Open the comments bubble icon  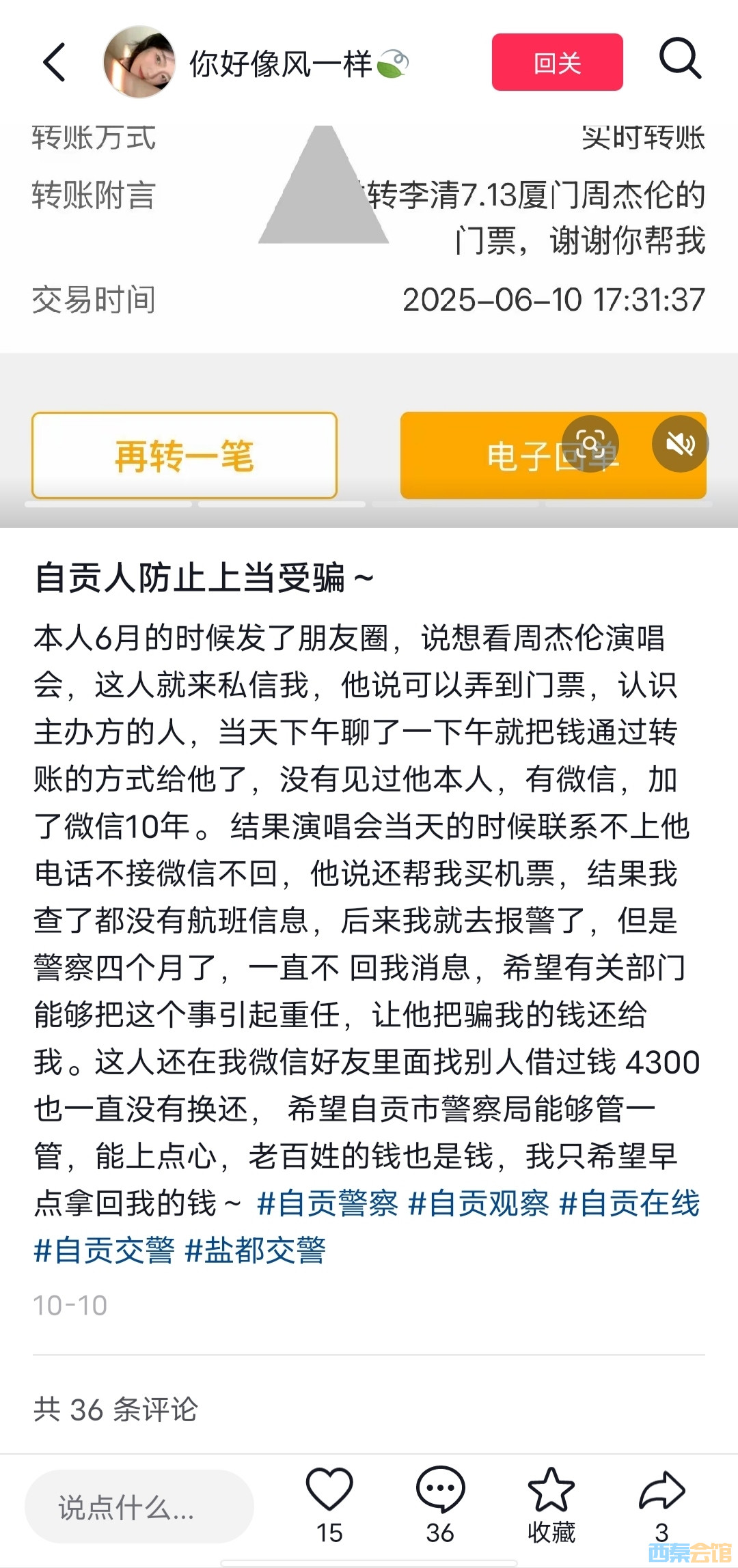pyautogui.click(x=440, y=1490)
